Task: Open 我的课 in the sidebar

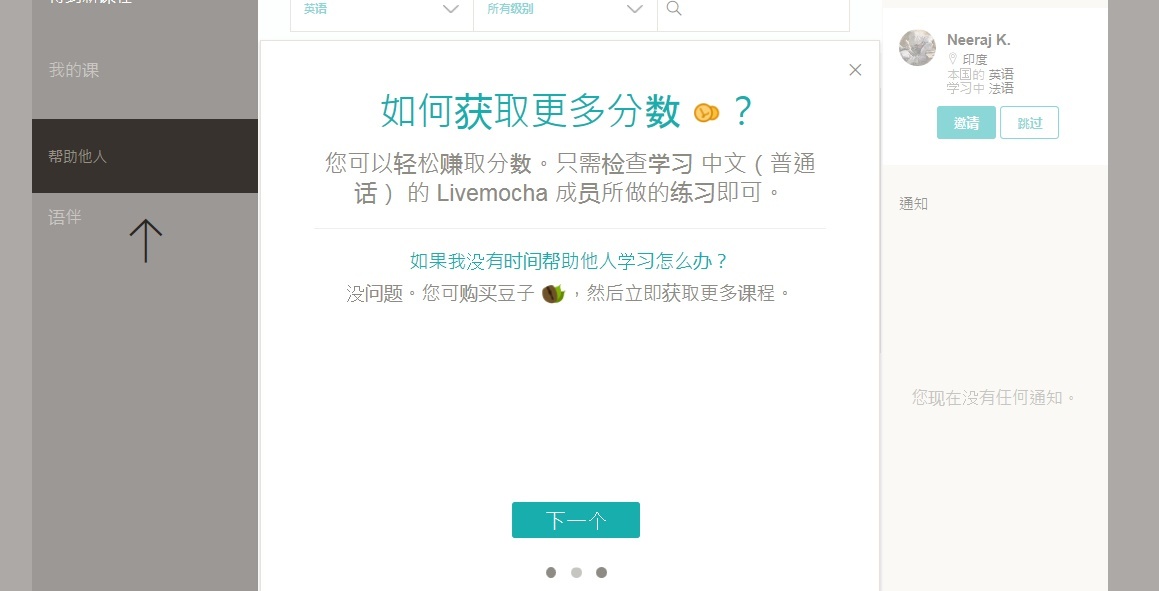Action: [74, 70]
